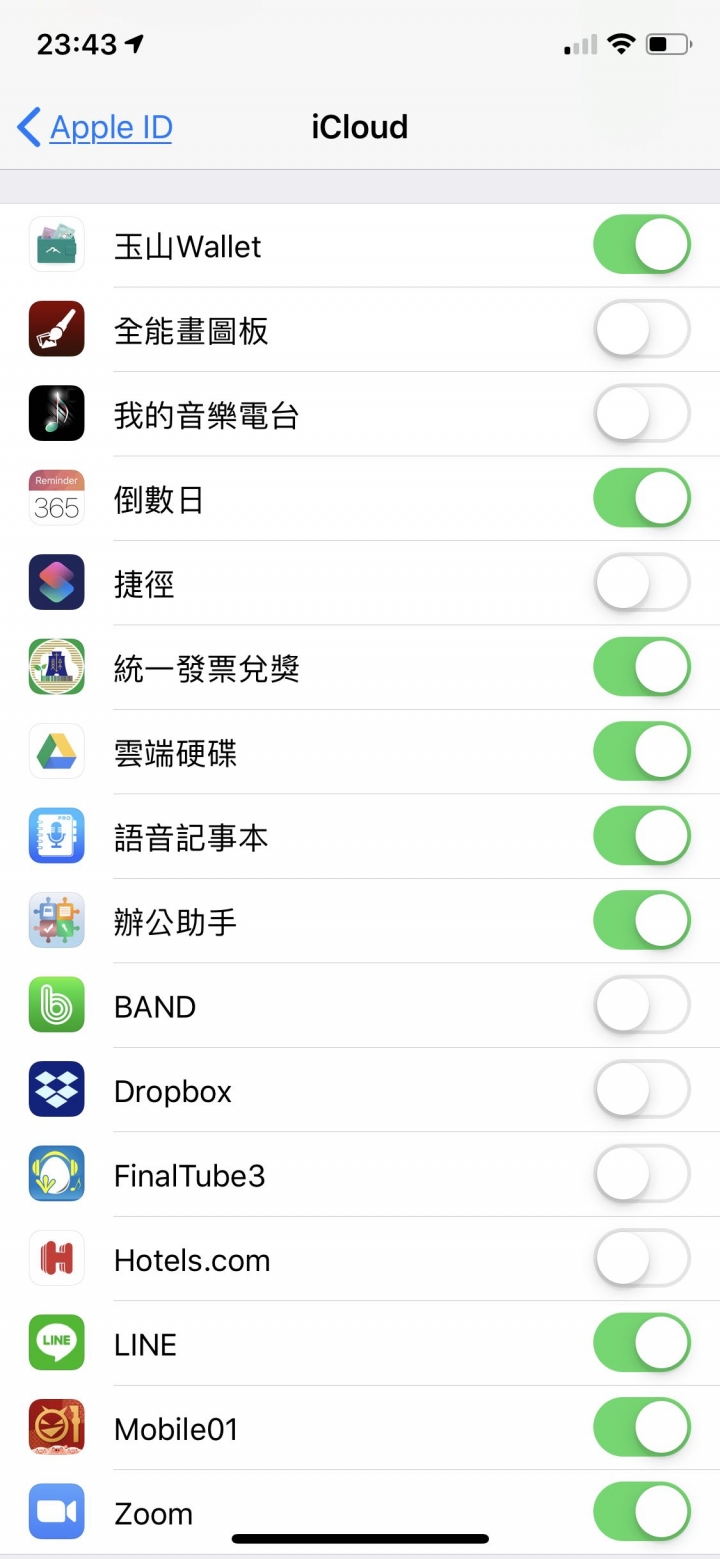Turn off iCloud for 玉山Wallet
Screen dimensions: 720x1559
pyautogui.click(x=642, y=245)
